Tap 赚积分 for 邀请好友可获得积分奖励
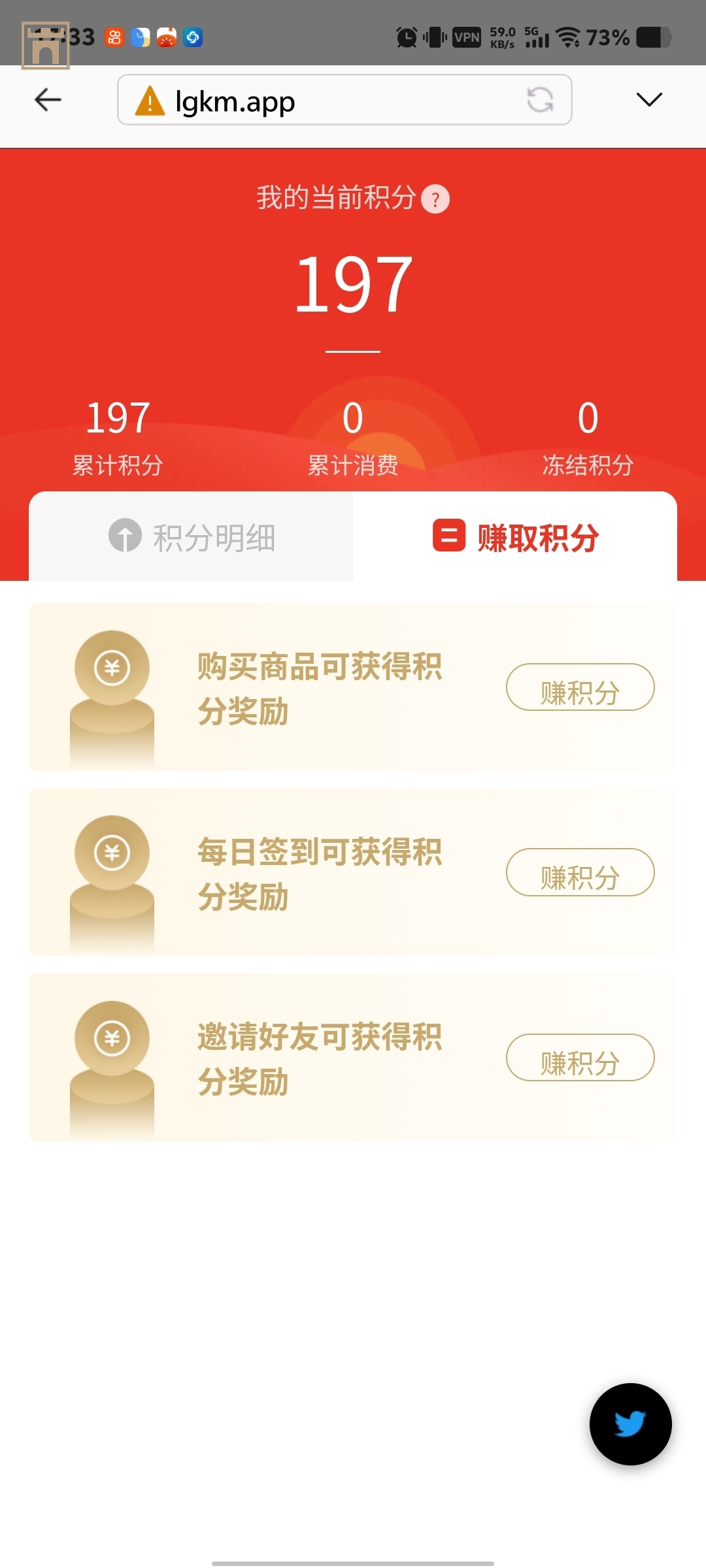The height and width of the screenshot is (1568, 706). pyautogui.click(x=580, y=1058)
